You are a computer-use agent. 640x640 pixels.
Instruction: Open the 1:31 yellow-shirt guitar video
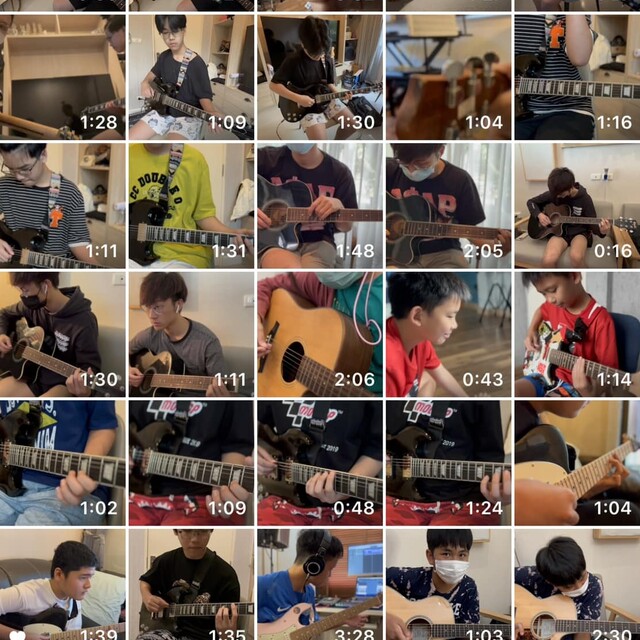(x=190, y=205)
